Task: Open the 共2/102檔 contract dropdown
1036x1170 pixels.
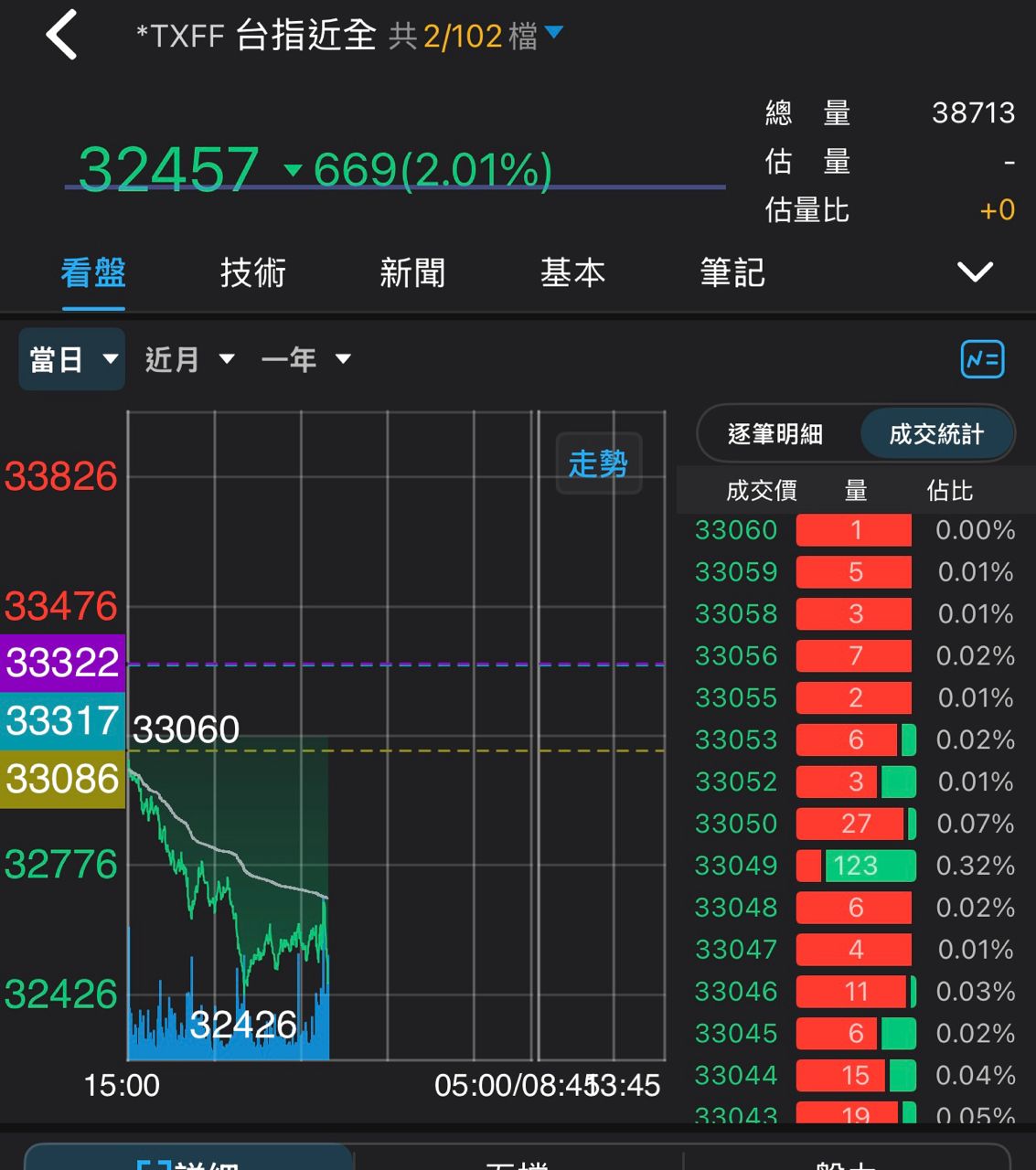Action: (475, 36)
